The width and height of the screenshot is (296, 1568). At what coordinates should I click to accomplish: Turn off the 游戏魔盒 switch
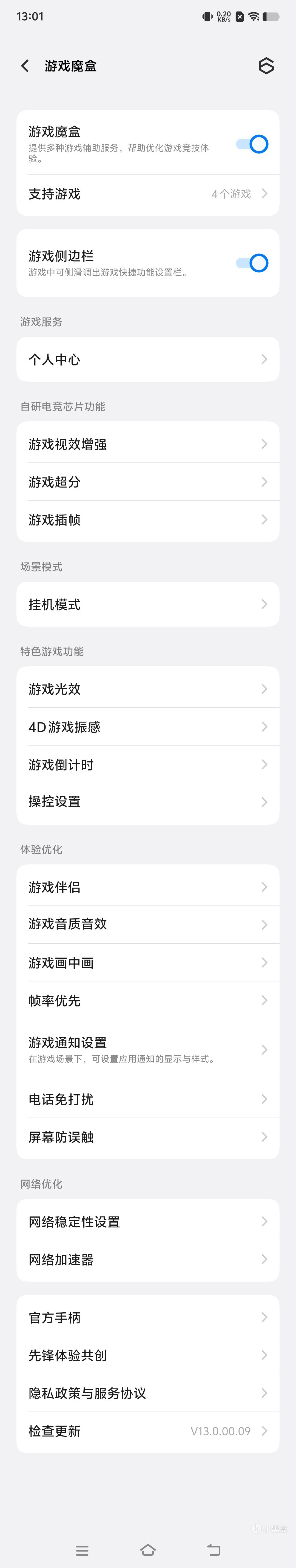click(x=253, y=144)
